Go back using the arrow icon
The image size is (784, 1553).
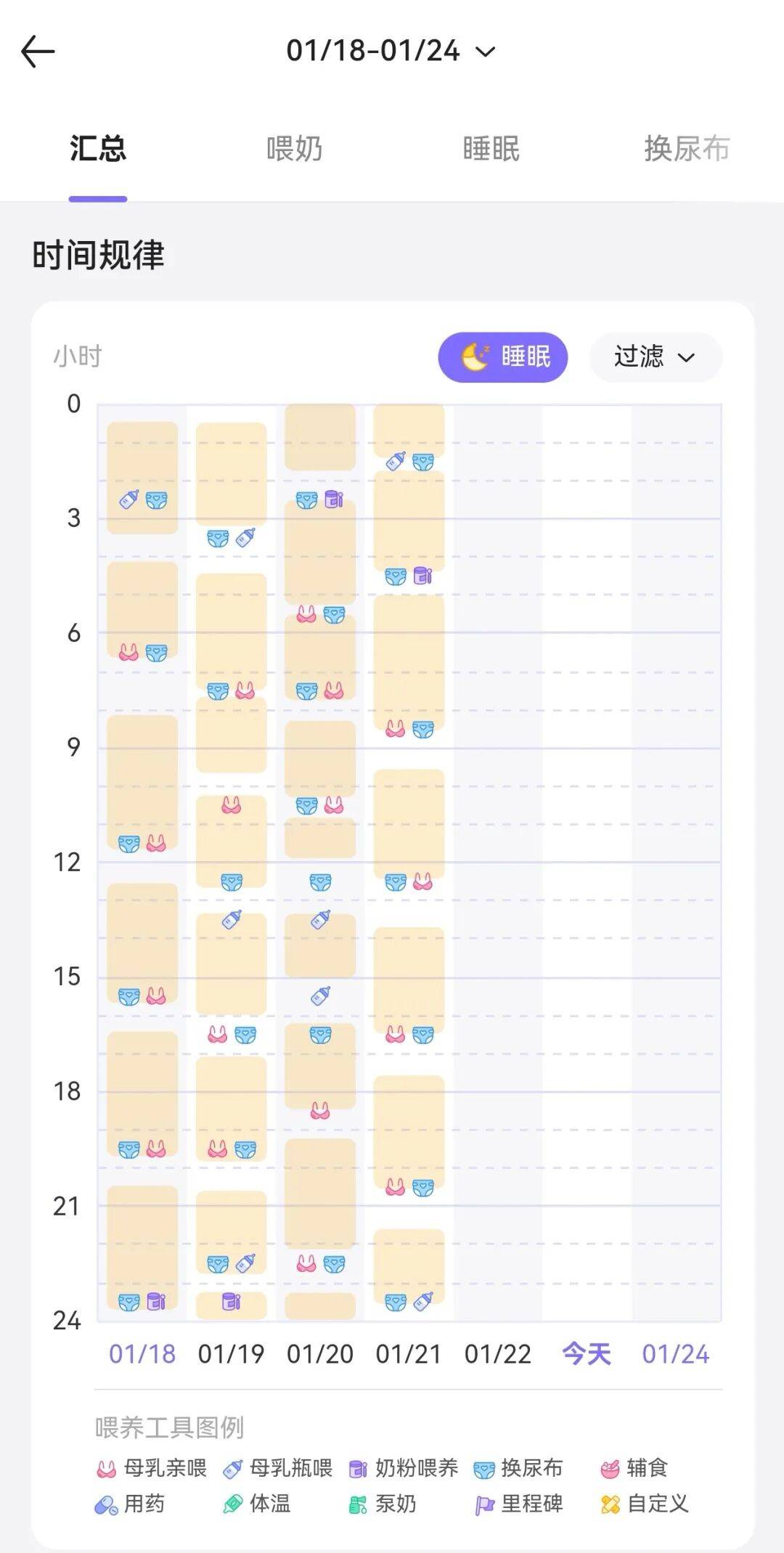click(38, 52)
